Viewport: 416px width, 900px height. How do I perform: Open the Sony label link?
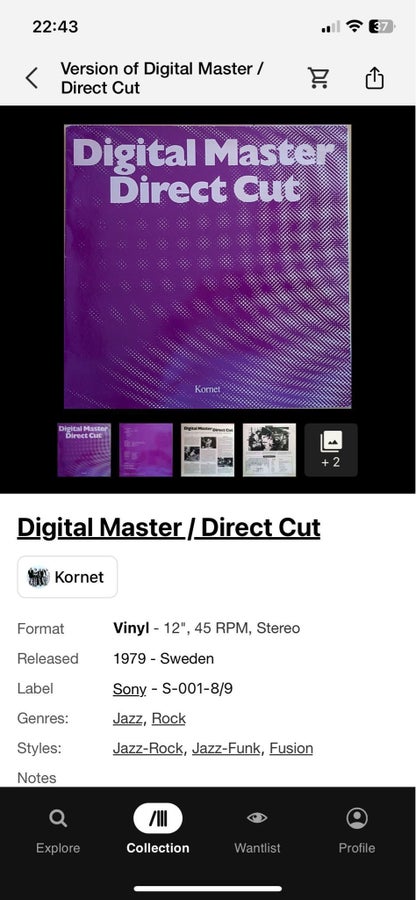coord(129,689)
